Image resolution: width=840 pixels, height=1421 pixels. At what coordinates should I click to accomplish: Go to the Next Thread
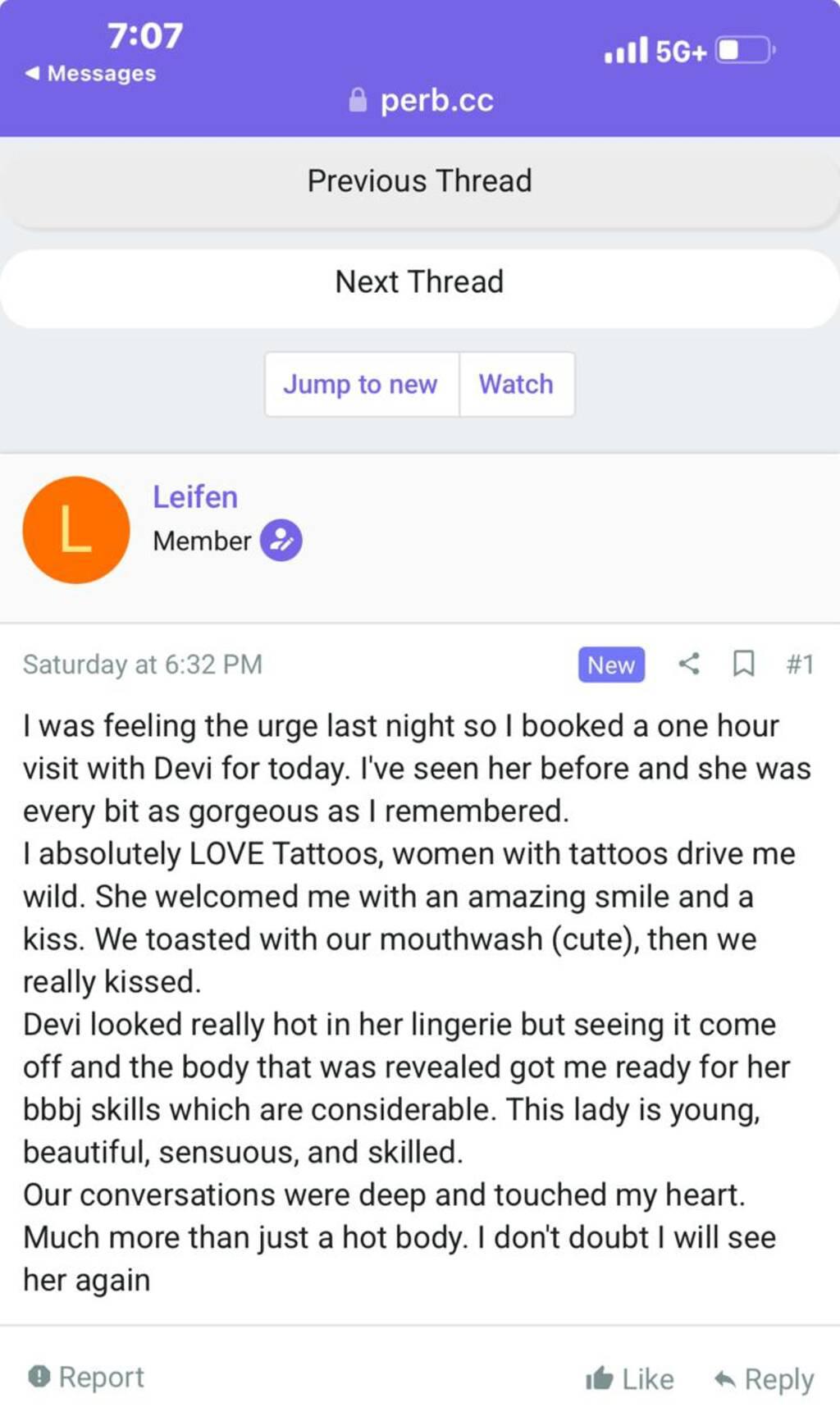tap(419, 282)
